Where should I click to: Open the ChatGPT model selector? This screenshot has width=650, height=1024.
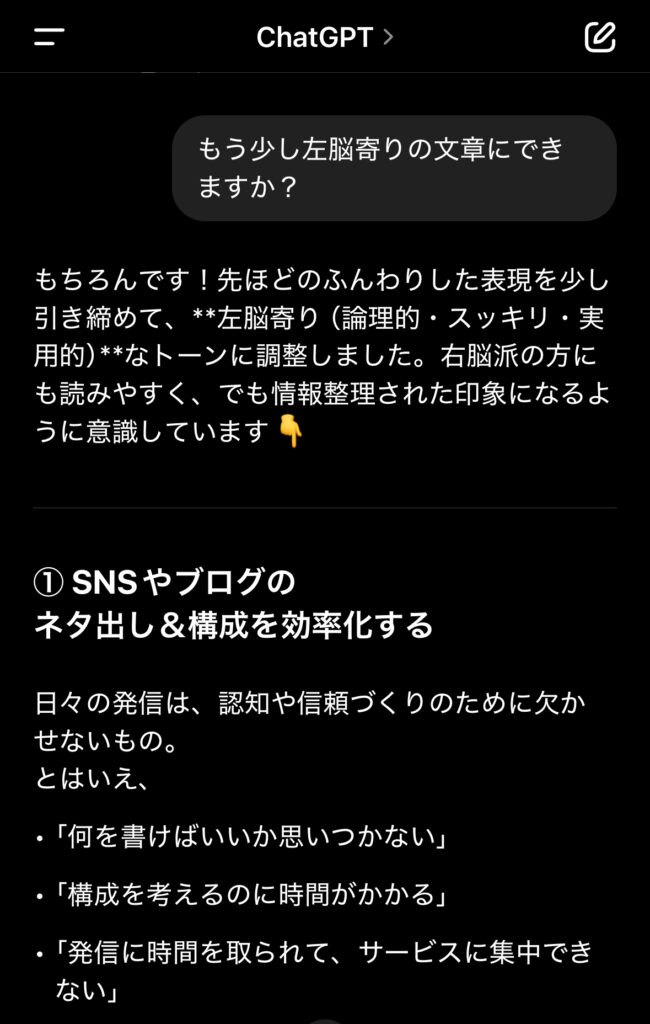(x=325, y=38)
